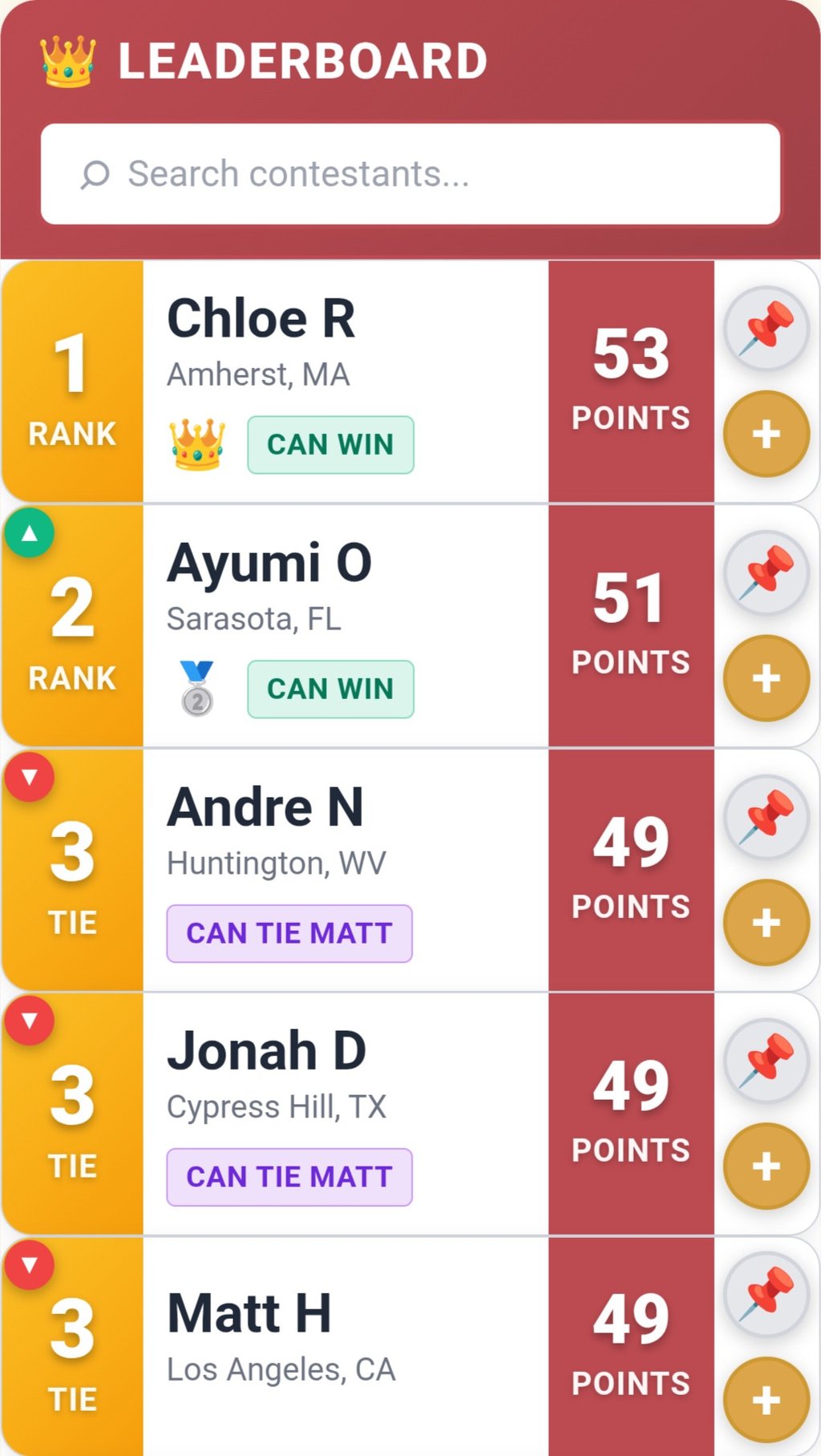Tap the Search contestants field
The image size is (821, 1456).
click(x=410, y=174)
